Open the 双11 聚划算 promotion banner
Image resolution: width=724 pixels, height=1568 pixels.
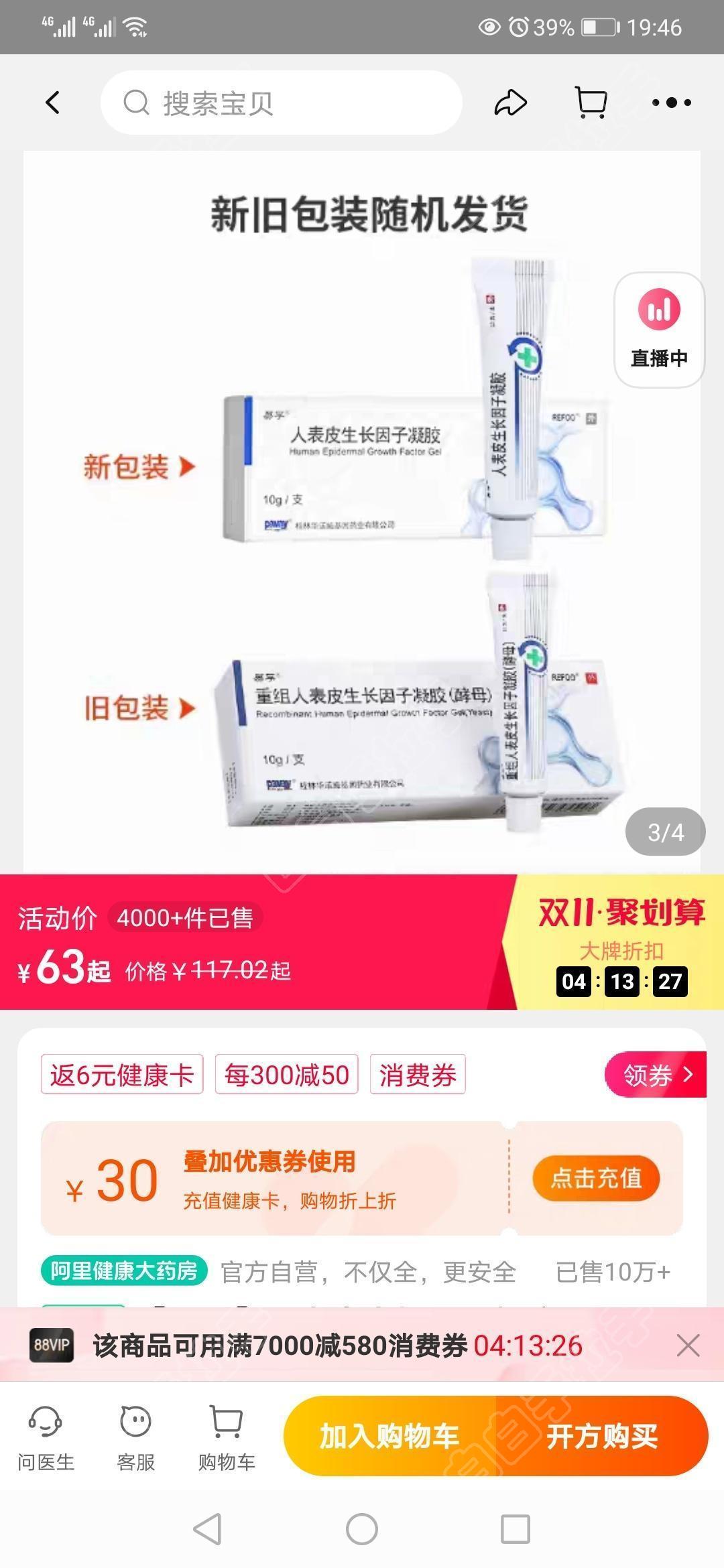coord(620,941)
